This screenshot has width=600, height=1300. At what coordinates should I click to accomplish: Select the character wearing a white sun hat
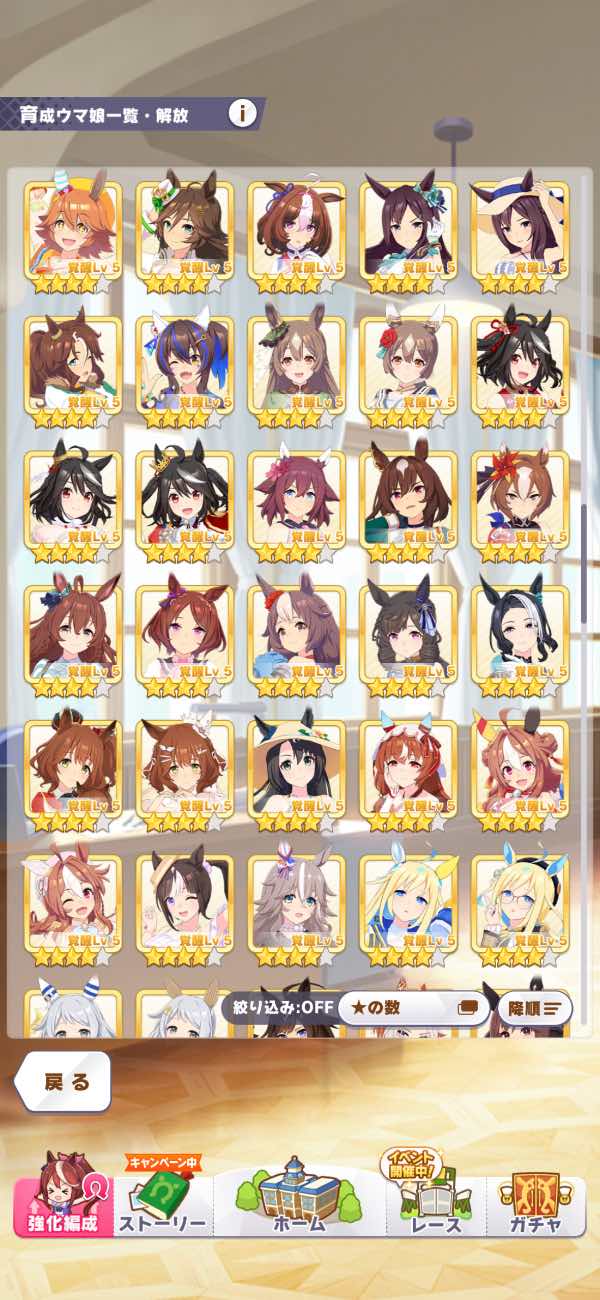pos(520,236)
